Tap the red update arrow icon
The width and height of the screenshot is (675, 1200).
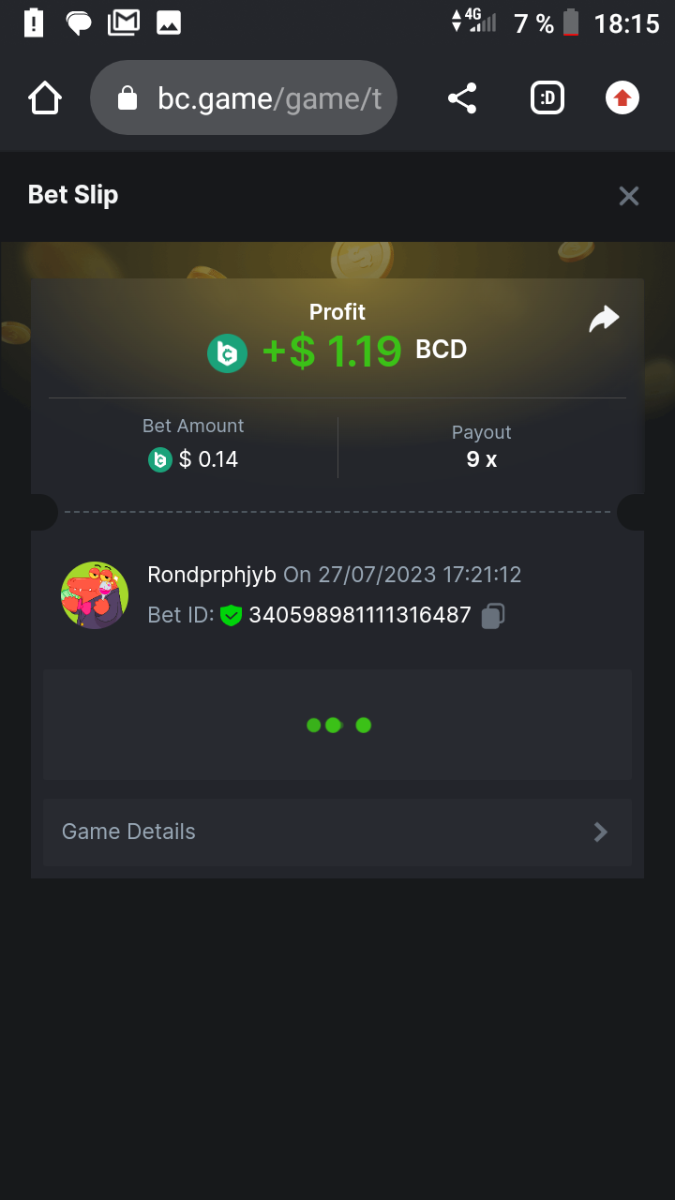pos(622,98)
